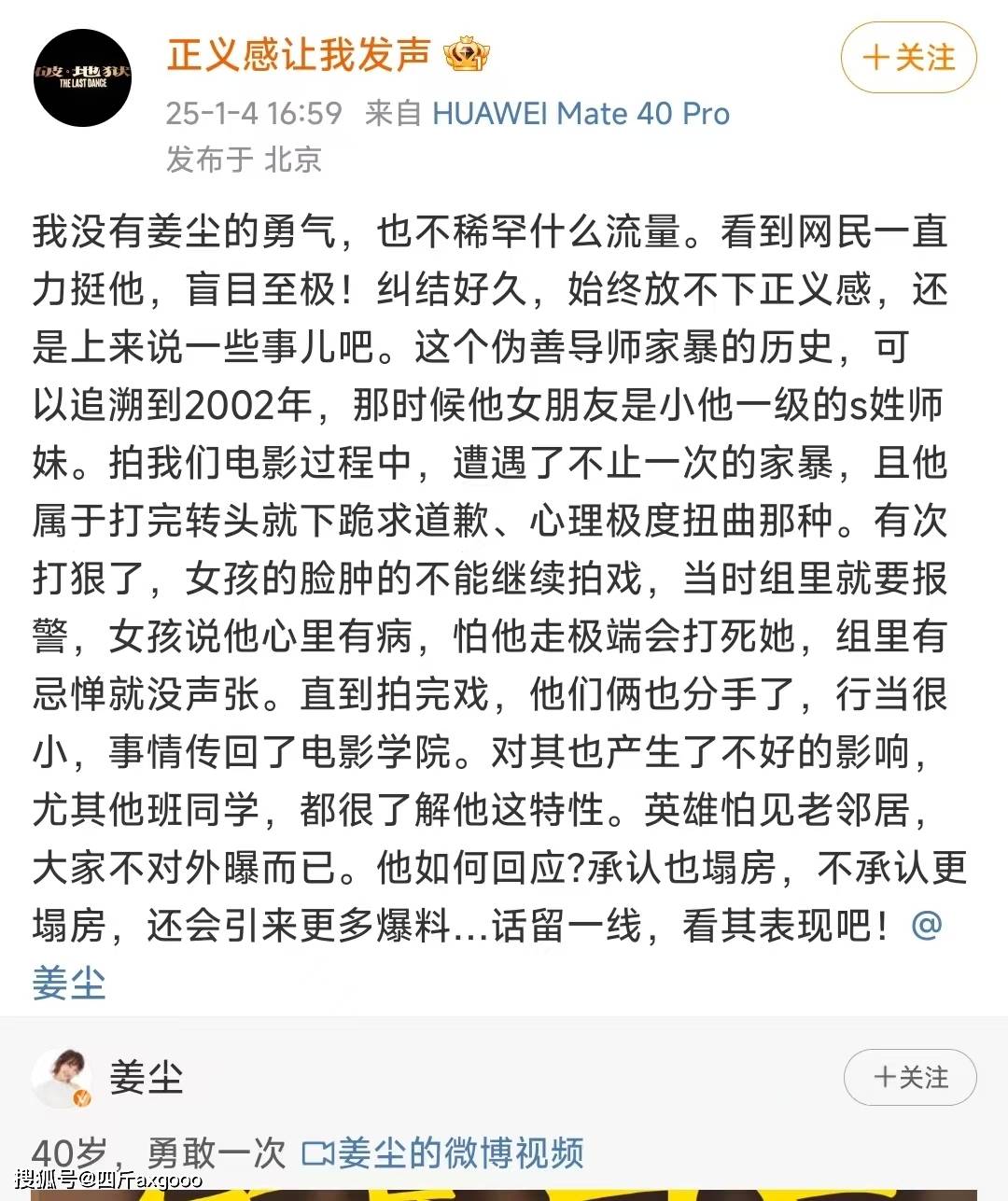This screenshot has width=1008, height=1201.
Task: Open the HUAWEI Mate 40 Pro source link
Action: coord(581,114)
